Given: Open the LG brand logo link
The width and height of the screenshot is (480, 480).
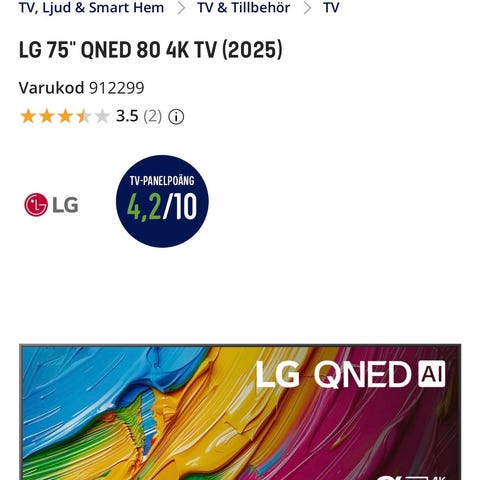Looking at the screenshot, I should tap(51, 204).
